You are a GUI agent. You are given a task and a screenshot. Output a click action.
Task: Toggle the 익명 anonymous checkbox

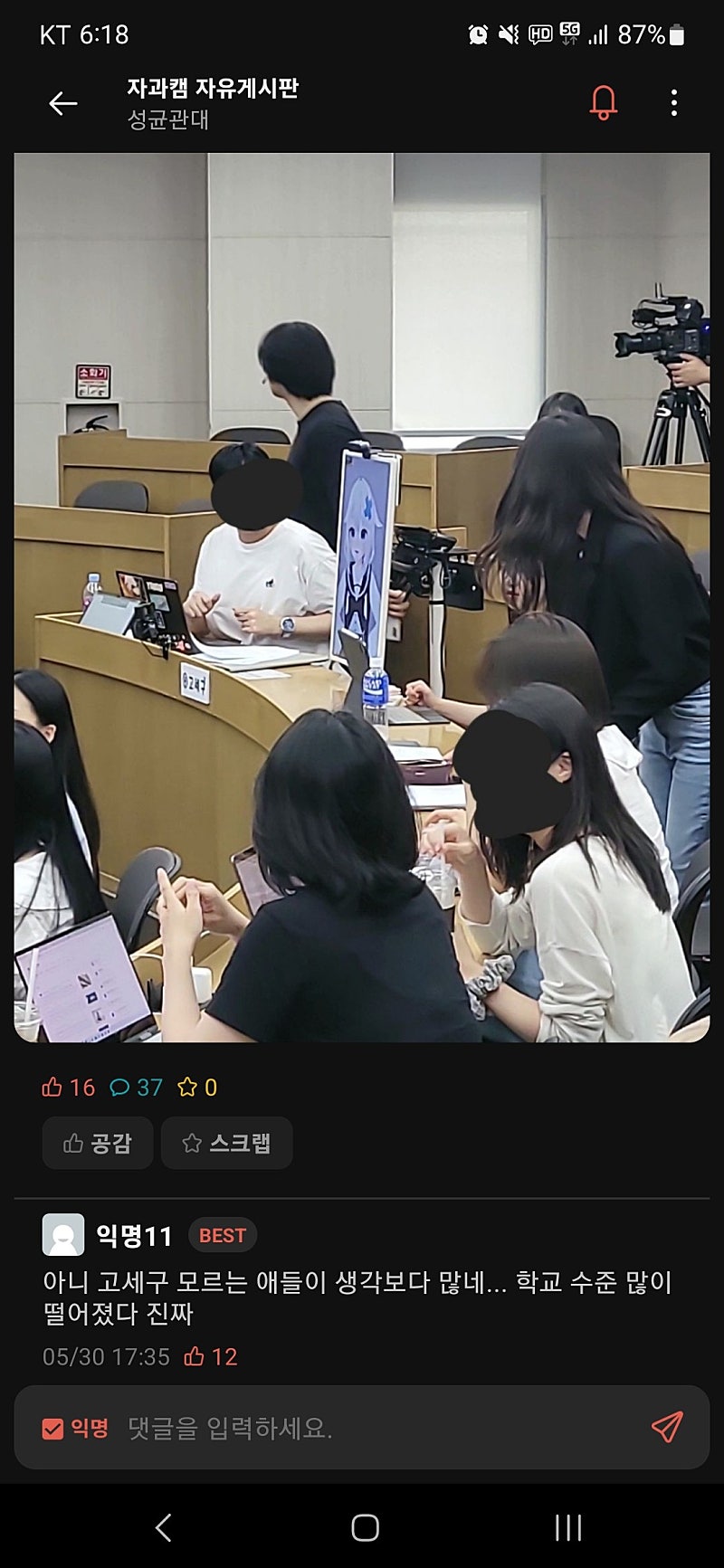click(53, 1429)
